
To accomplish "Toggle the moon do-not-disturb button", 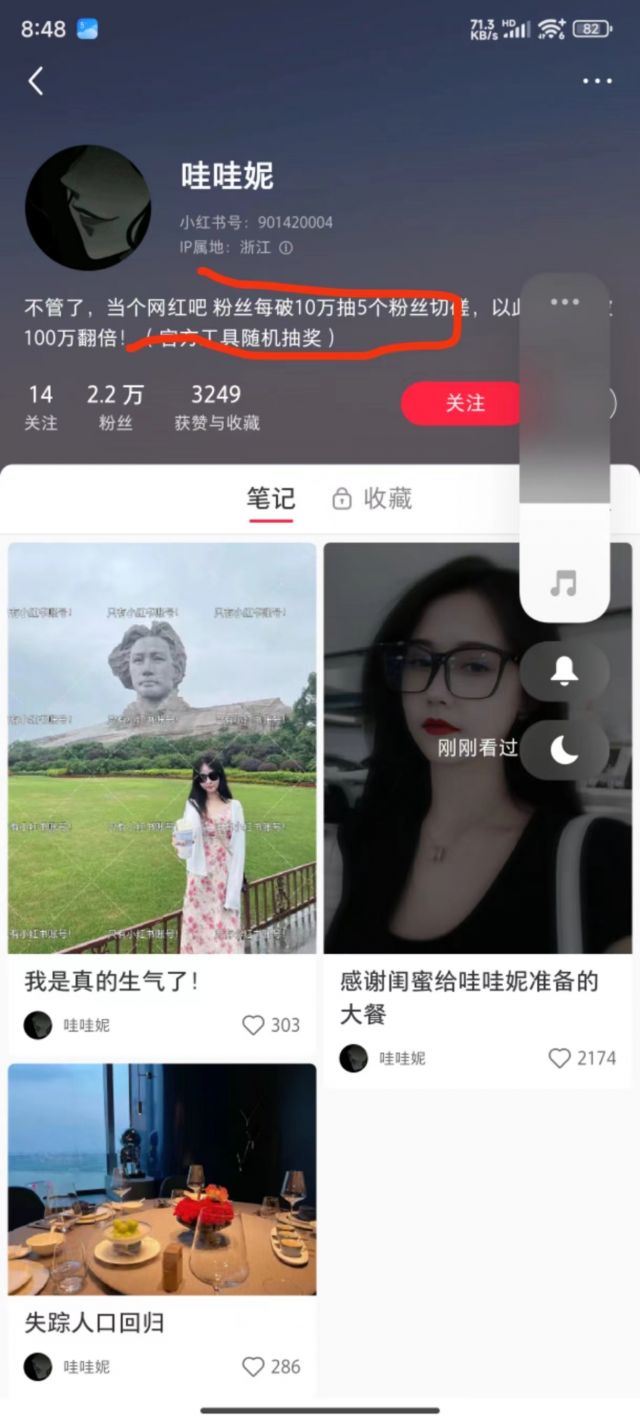I will pos(564,749).
